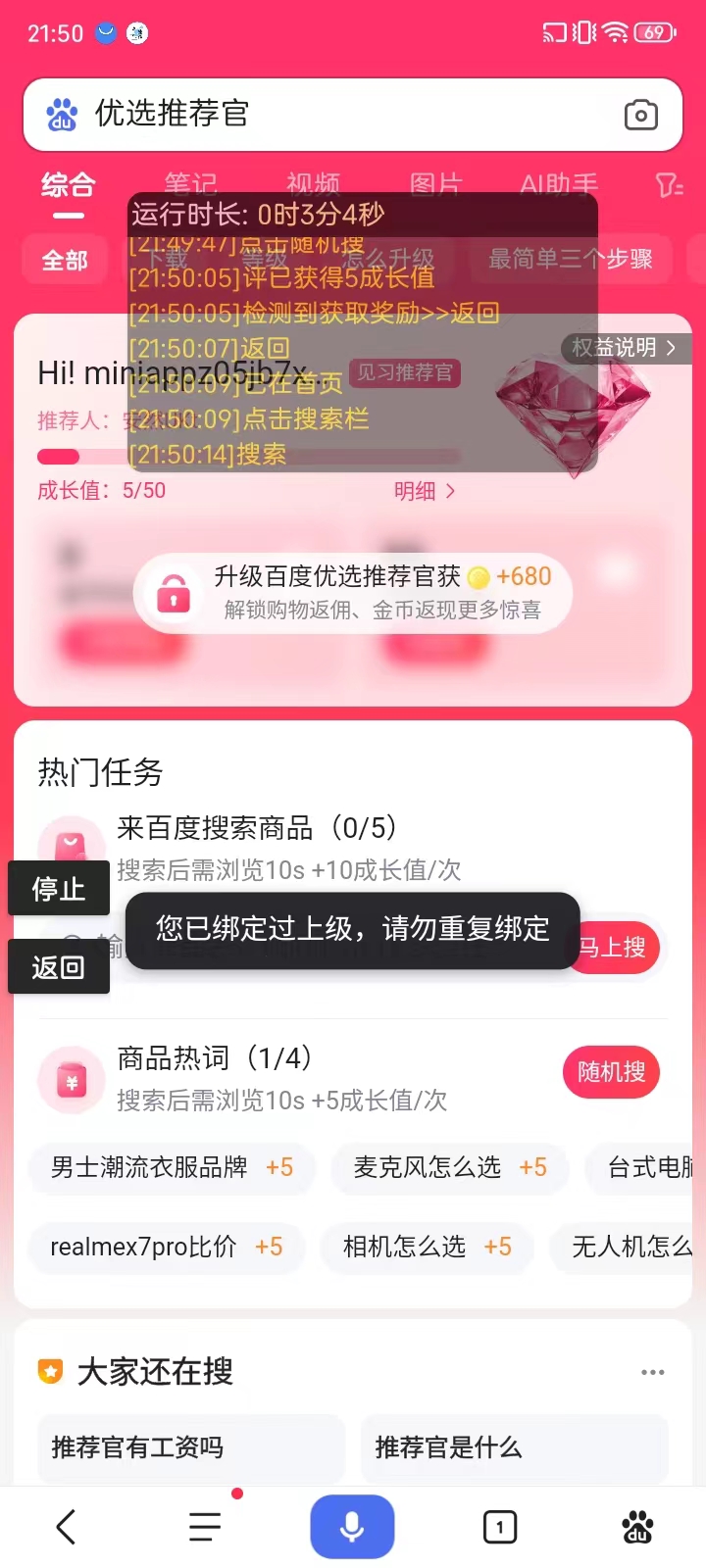Tap the 升级百度优选推荐官 unlock banner
This screenshot has width=706, height=1568.
click(x=353, y=592)
